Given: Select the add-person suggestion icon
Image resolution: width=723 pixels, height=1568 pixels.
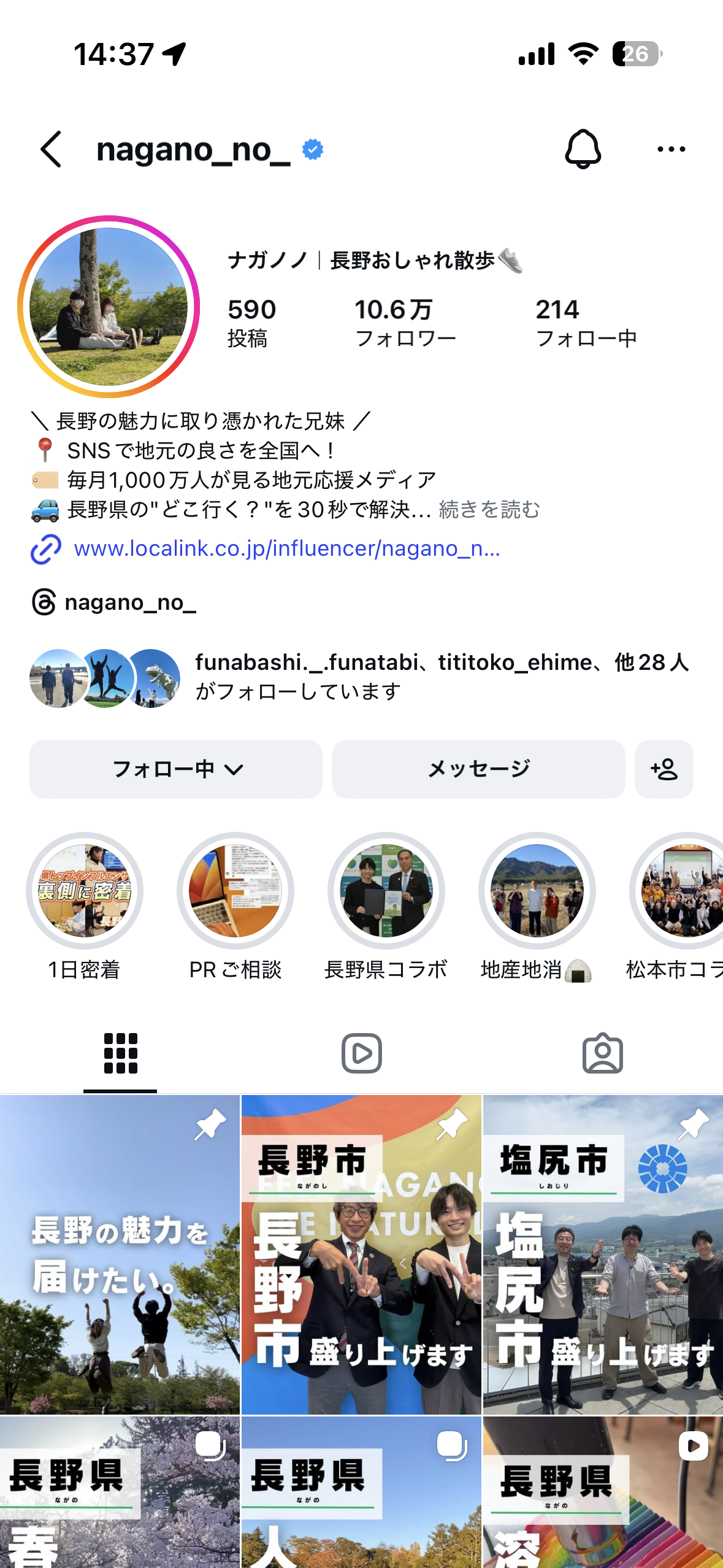Looking at the screenshot, I should click(664, 770).
